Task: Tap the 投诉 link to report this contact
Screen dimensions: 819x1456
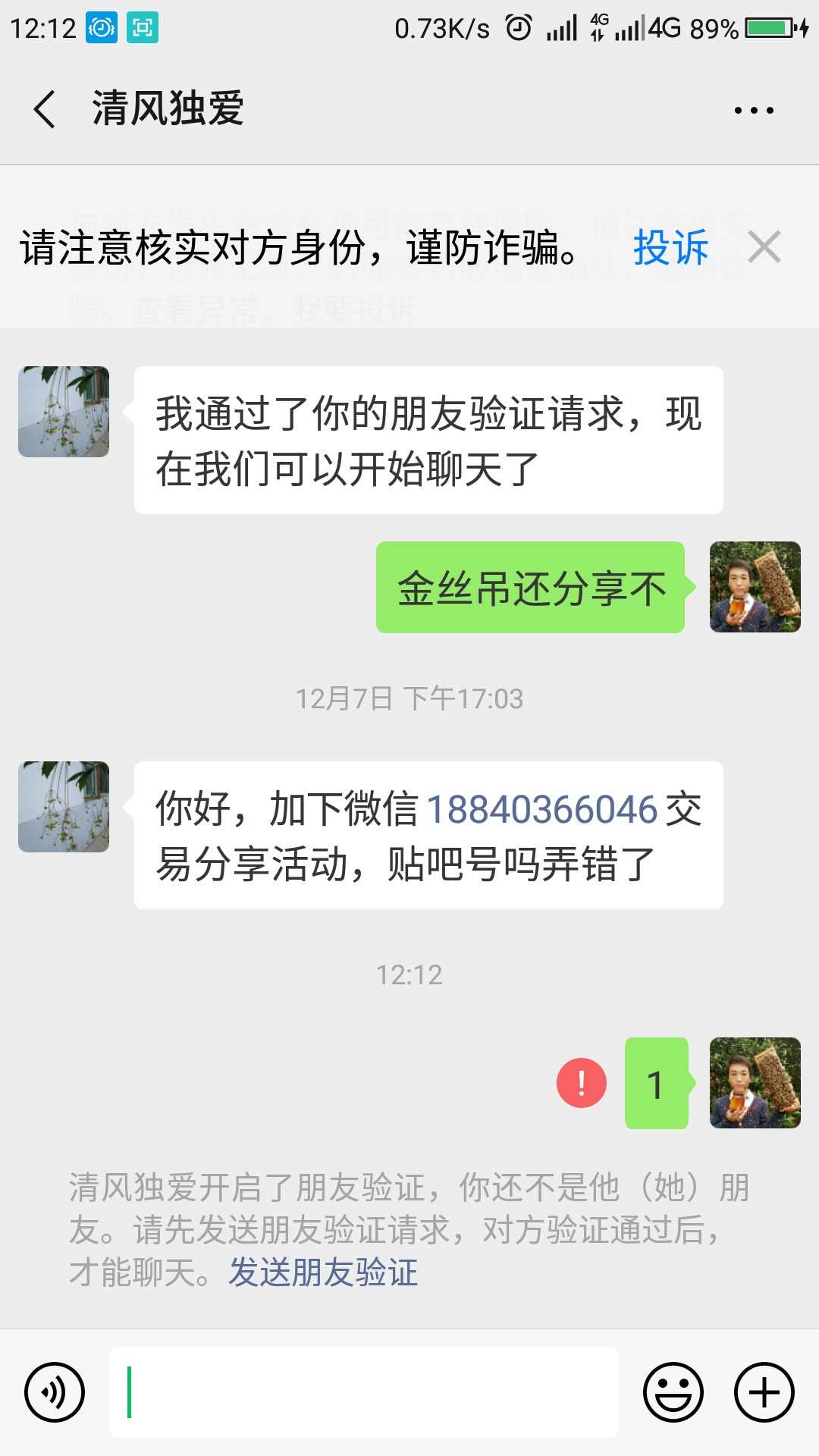Action: [670, 248]
